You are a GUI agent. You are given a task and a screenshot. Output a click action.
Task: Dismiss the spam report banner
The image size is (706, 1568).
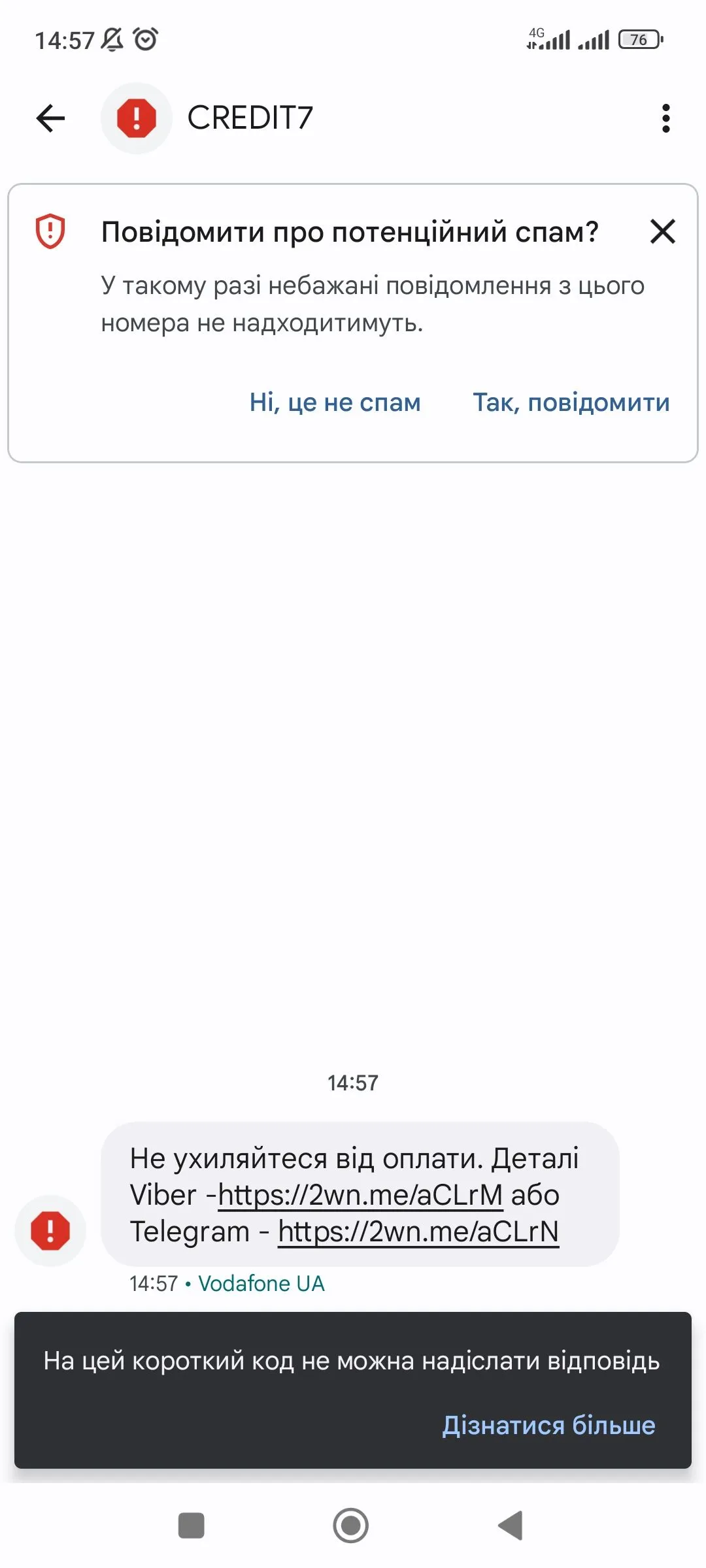tap(662, 231)
